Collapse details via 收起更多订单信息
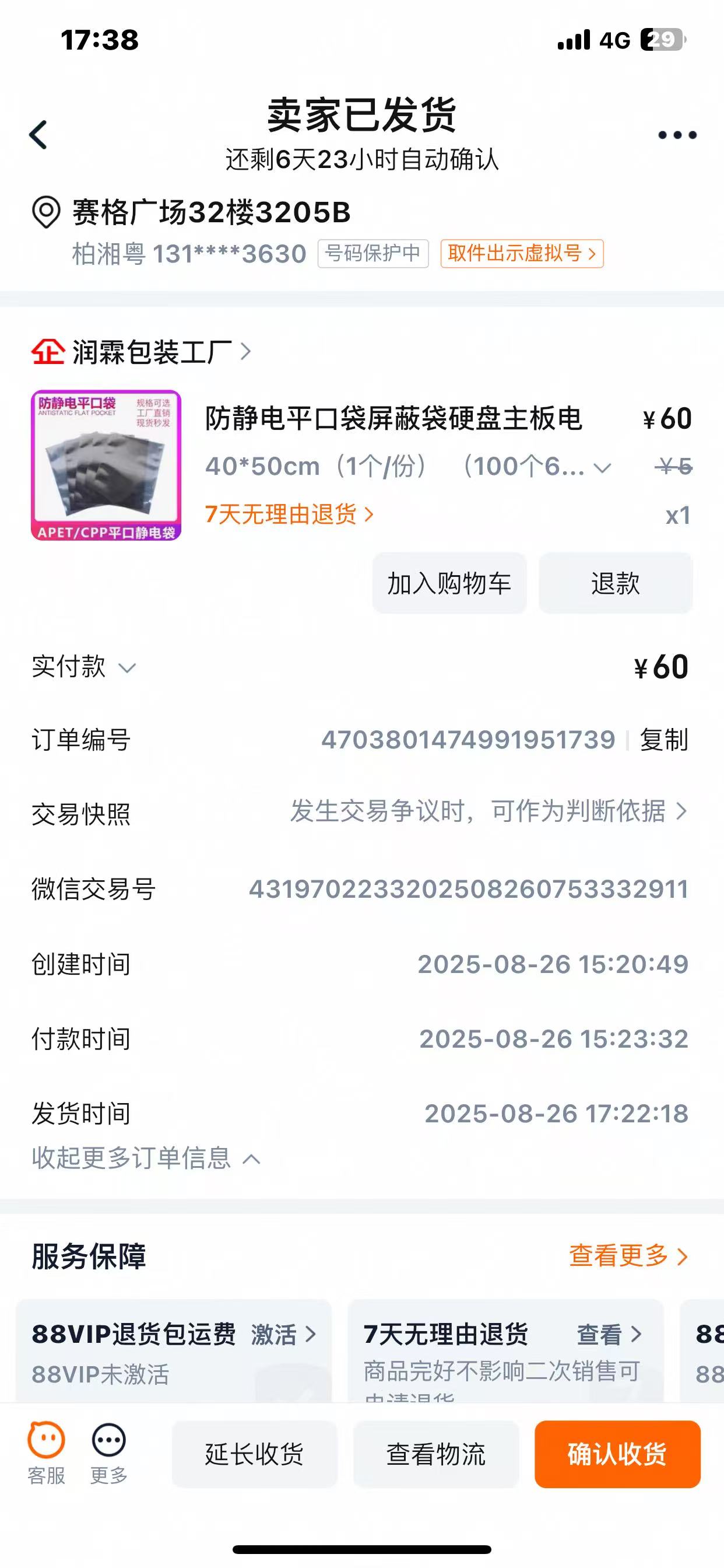The image size is (724, 1568). pos(146,1158)
